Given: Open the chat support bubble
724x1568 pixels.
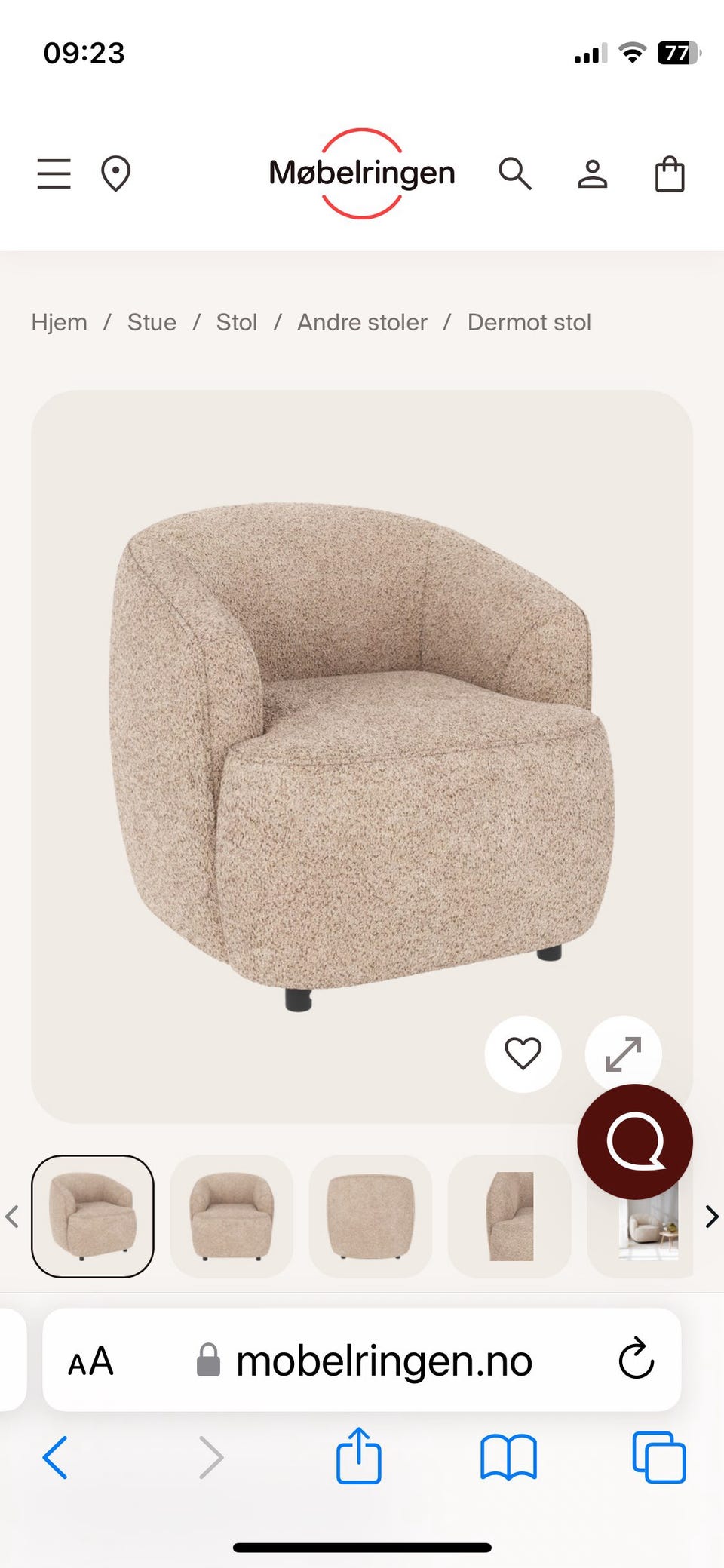Looking at the screenshot, I should (x=635, y=1141).
